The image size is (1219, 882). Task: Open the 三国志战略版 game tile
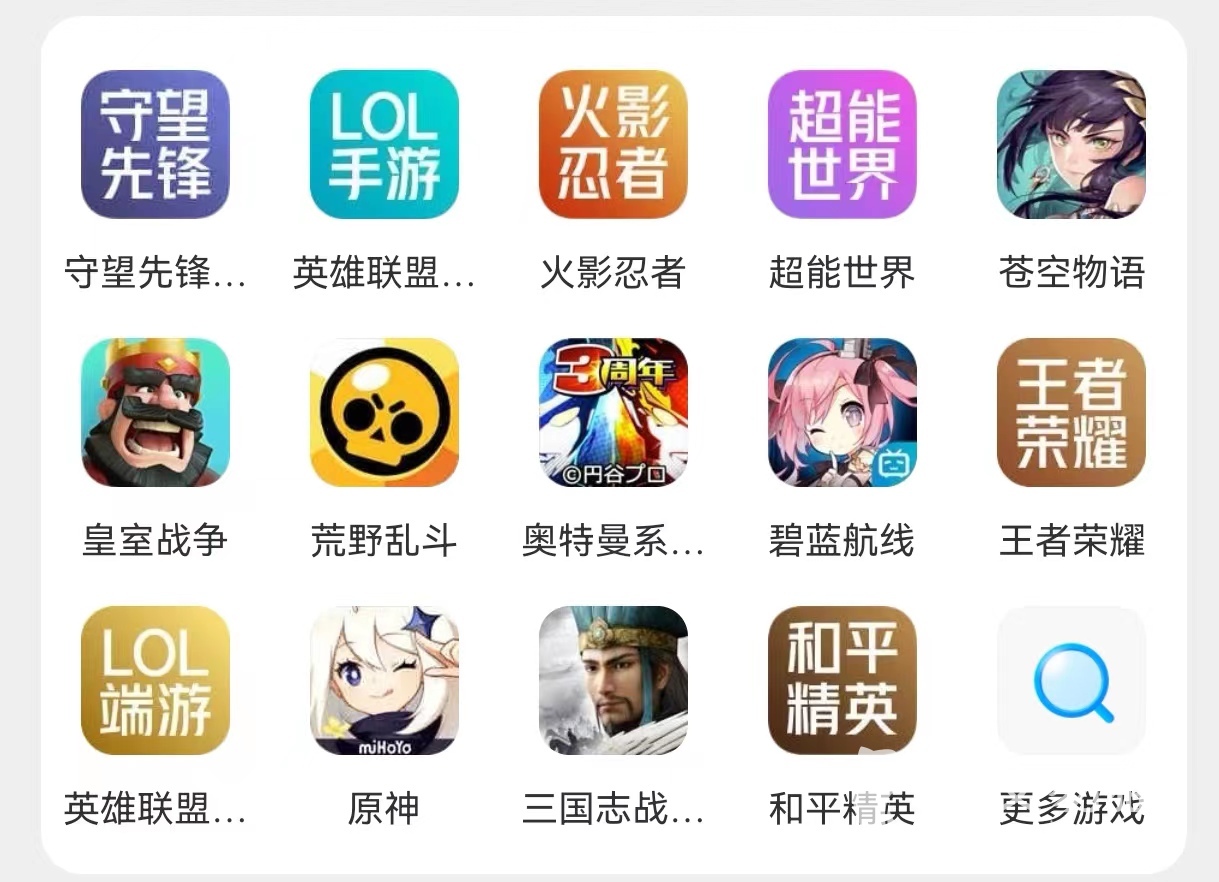click(x=613, y=680)
